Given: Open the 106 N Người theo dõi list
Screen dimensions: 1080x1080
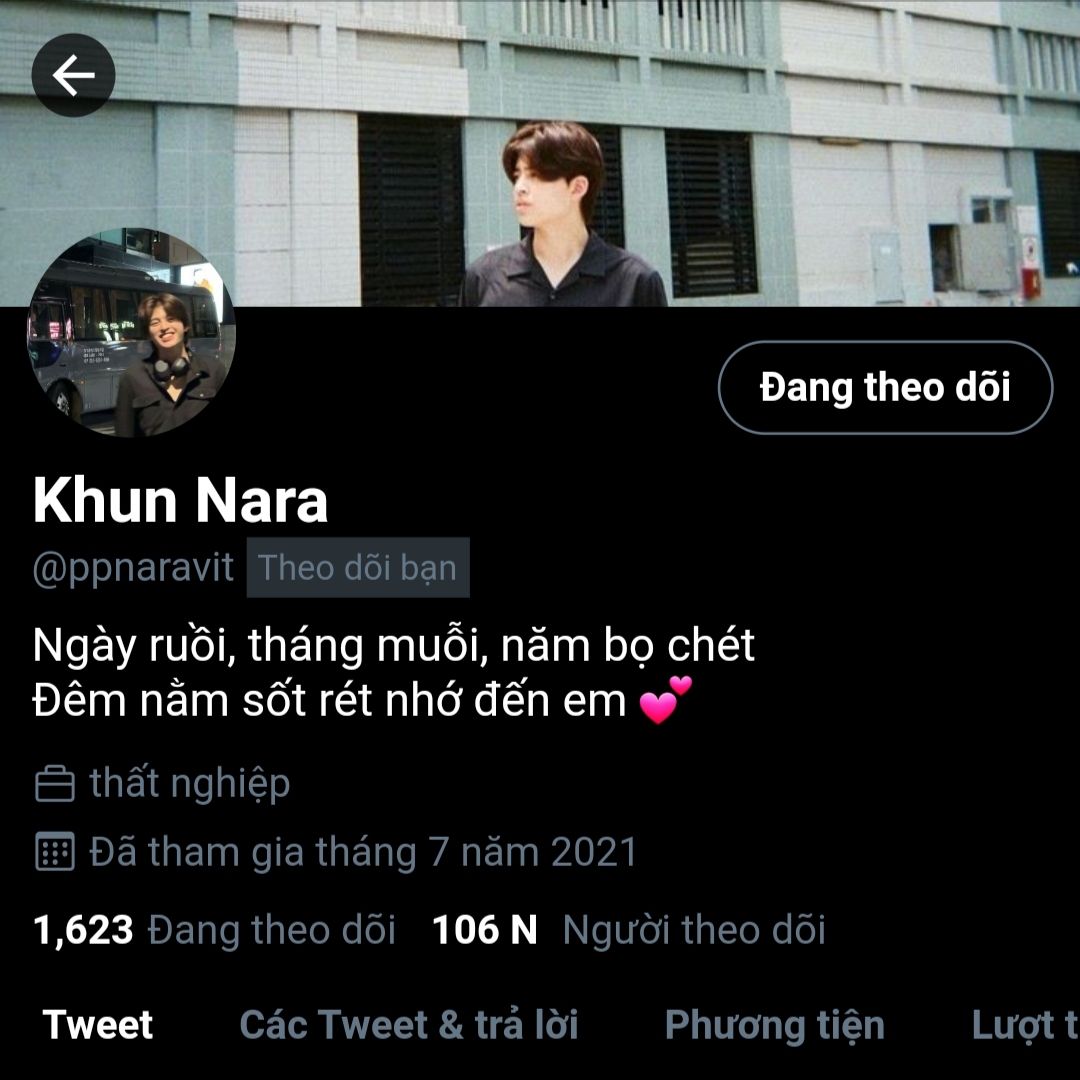Looking at the screenshot, I should coord(628,930).
